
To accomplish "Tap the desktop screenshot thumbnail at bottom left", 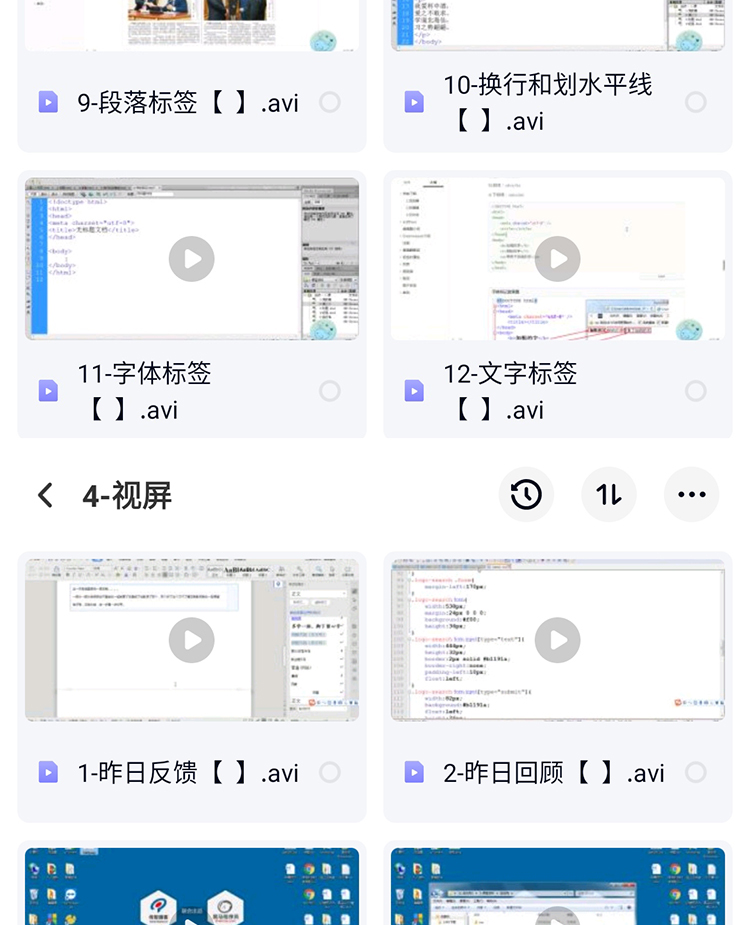I will click(192, 886).
